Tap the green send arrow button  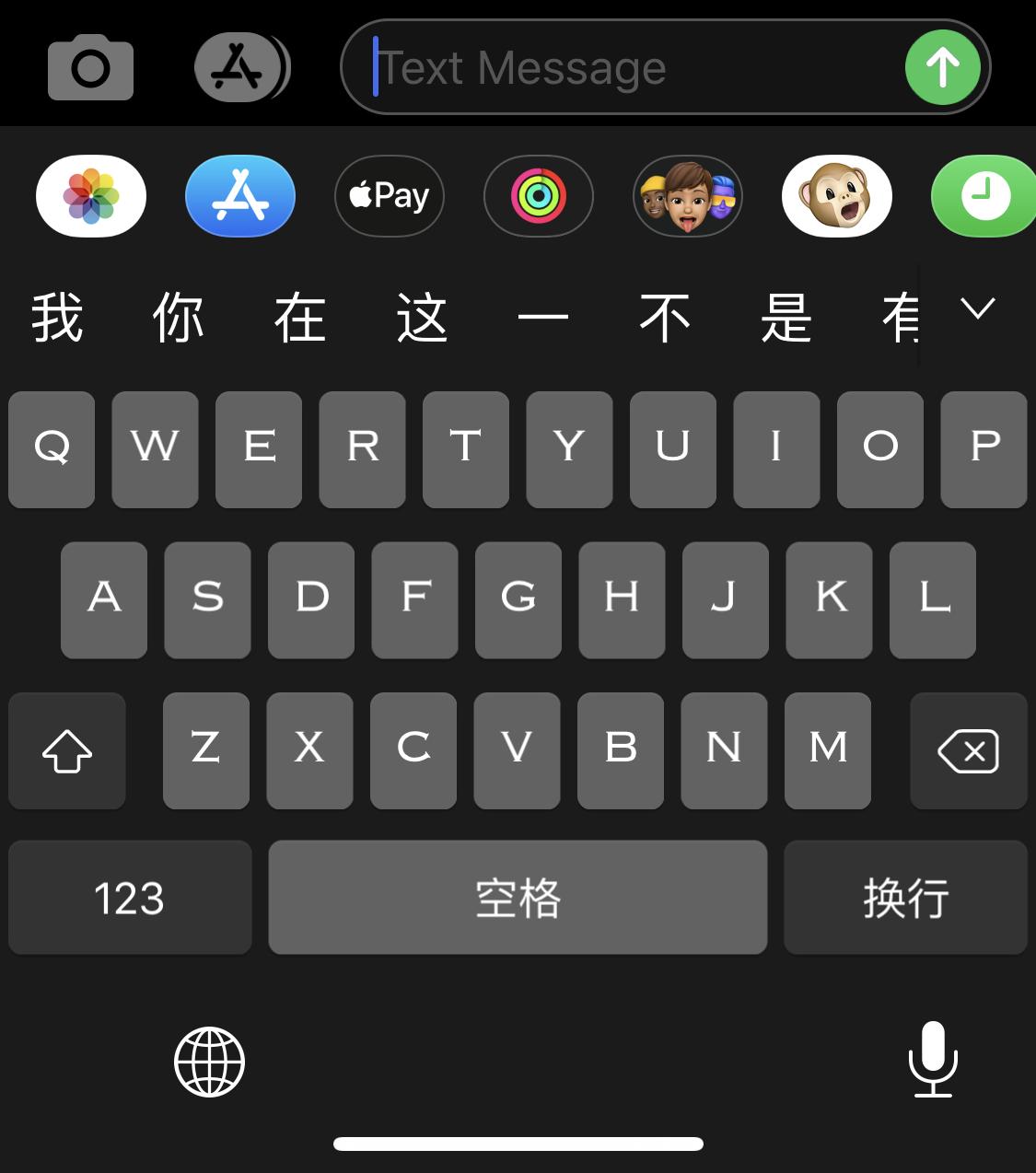[941, 66]
